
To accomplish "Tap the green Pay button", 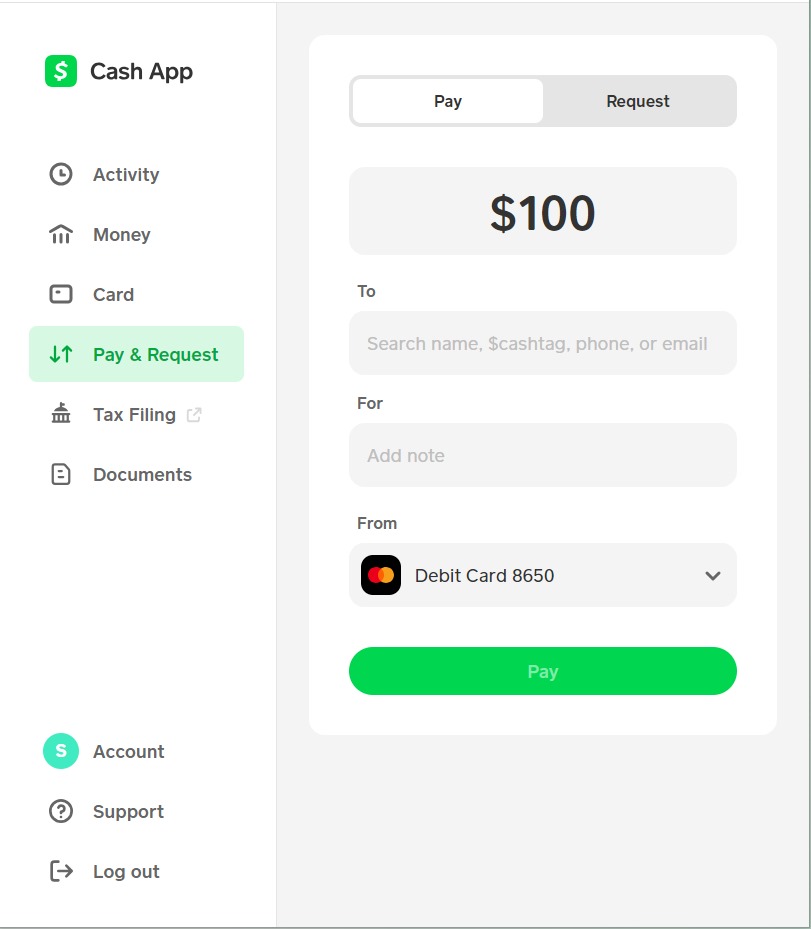I will click(x=542, y=671).
